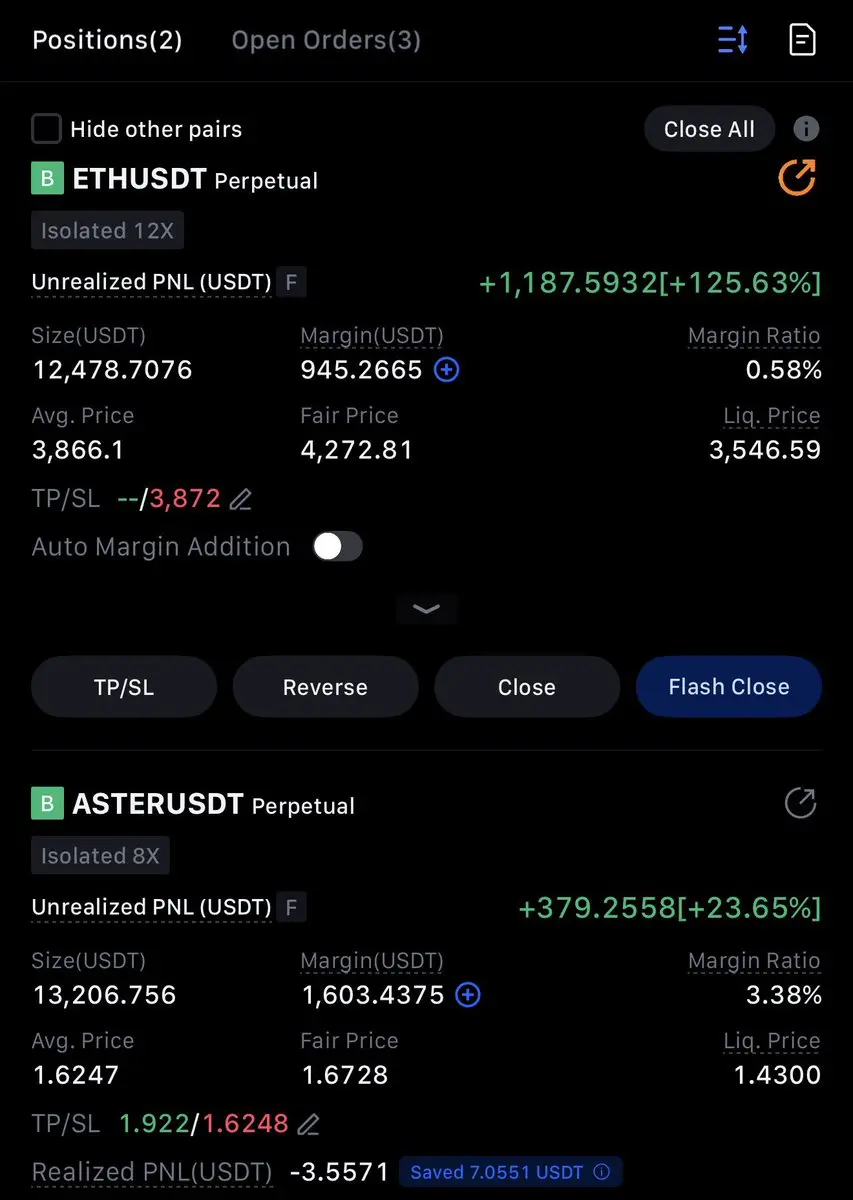Collapse the ETHUSDT details chevron
853x1200 pixels.
click(427, 609)
